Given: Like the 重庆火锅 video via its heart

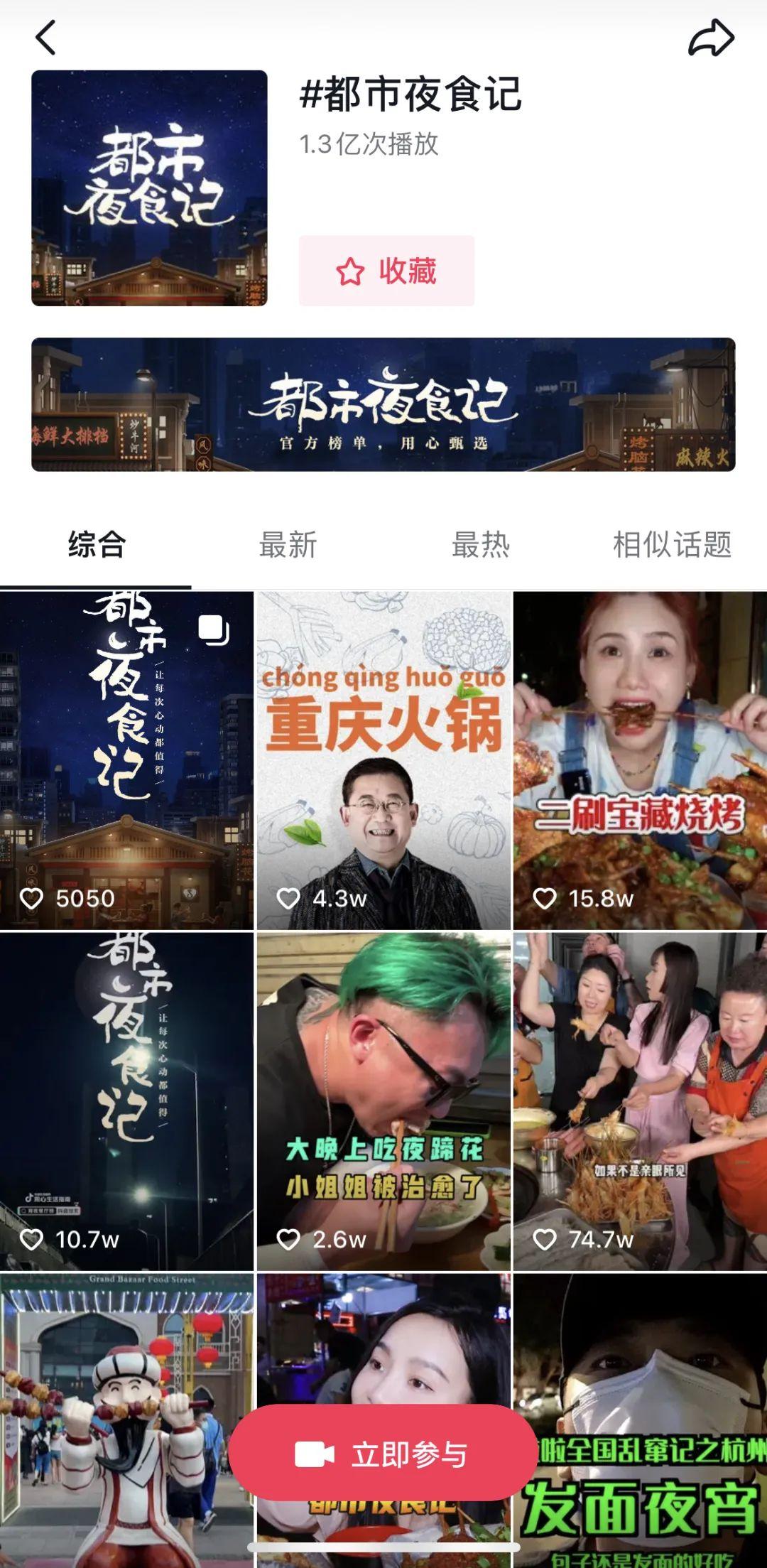Looking at the screenshot, I should [x=287, y=898].
